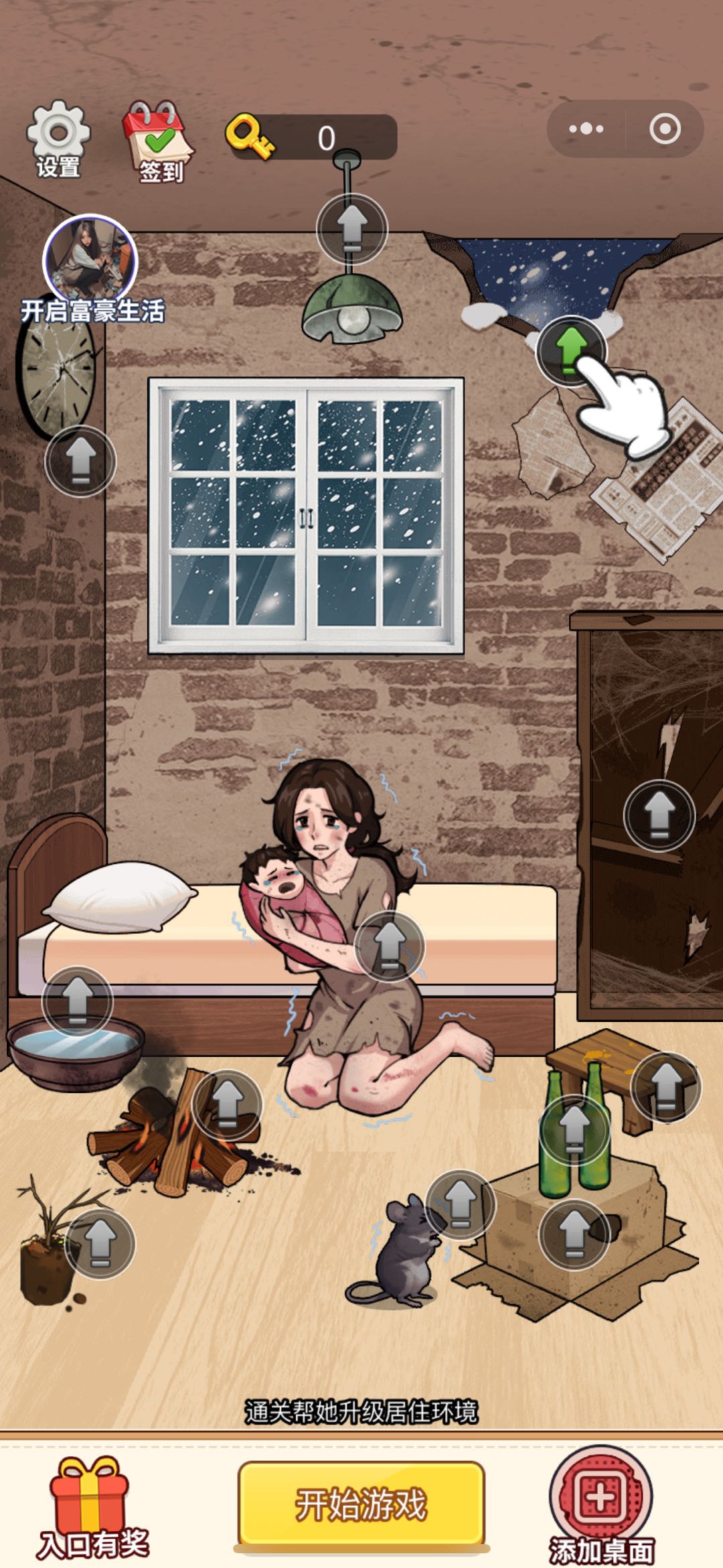Tap the upgrade arrow on the woman

coord(389,946)
